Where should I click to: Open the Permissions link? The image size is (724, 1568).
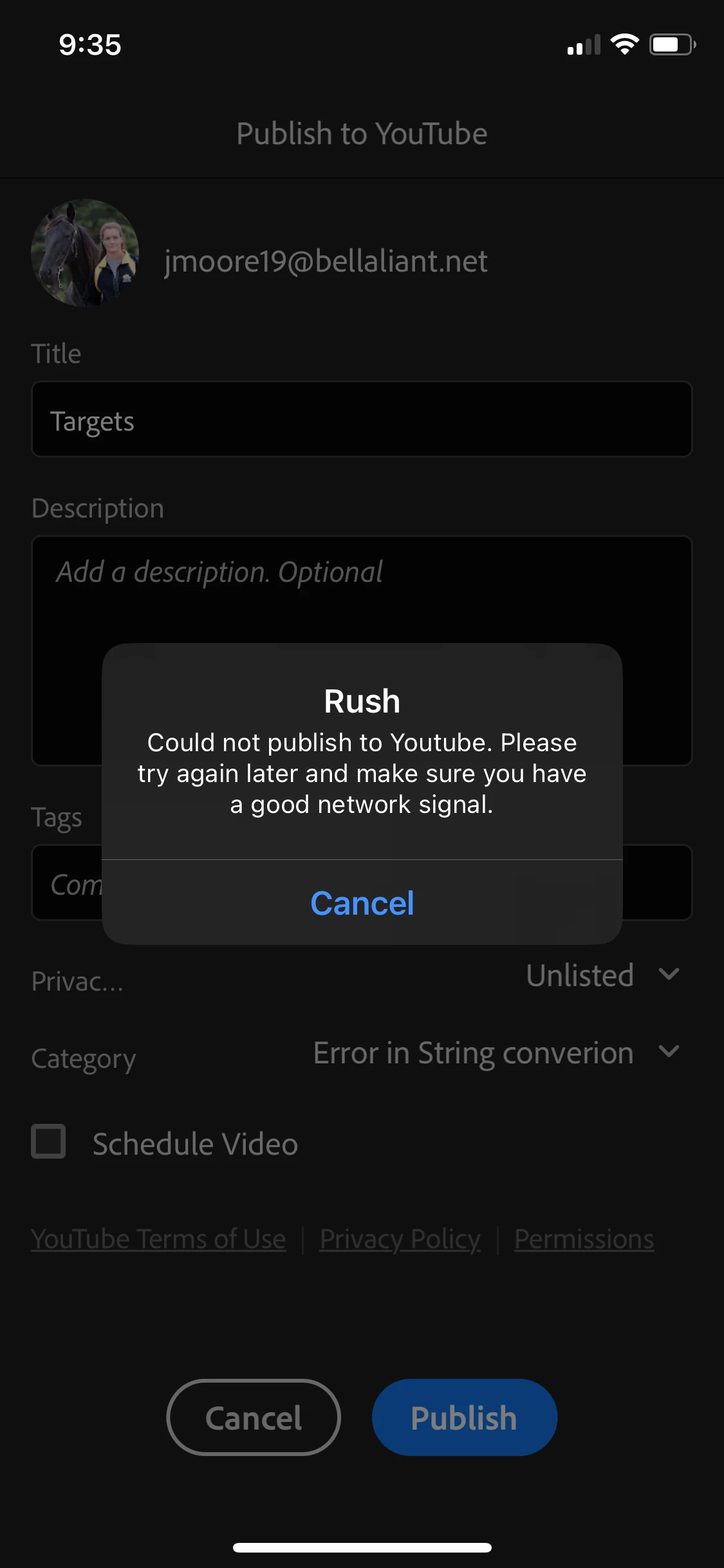(584, 1239)
